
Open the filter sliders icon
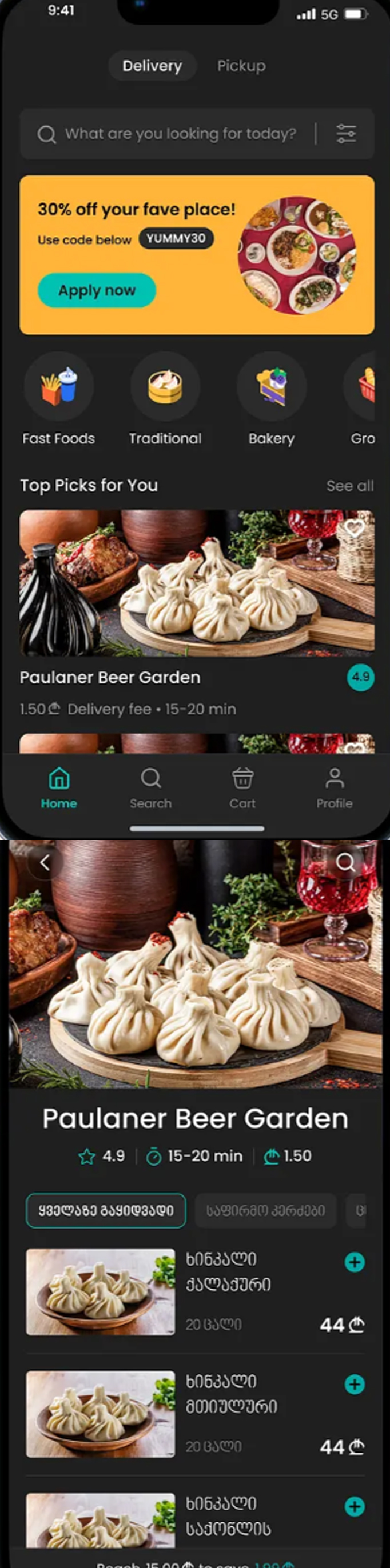[x=346, y=134]
